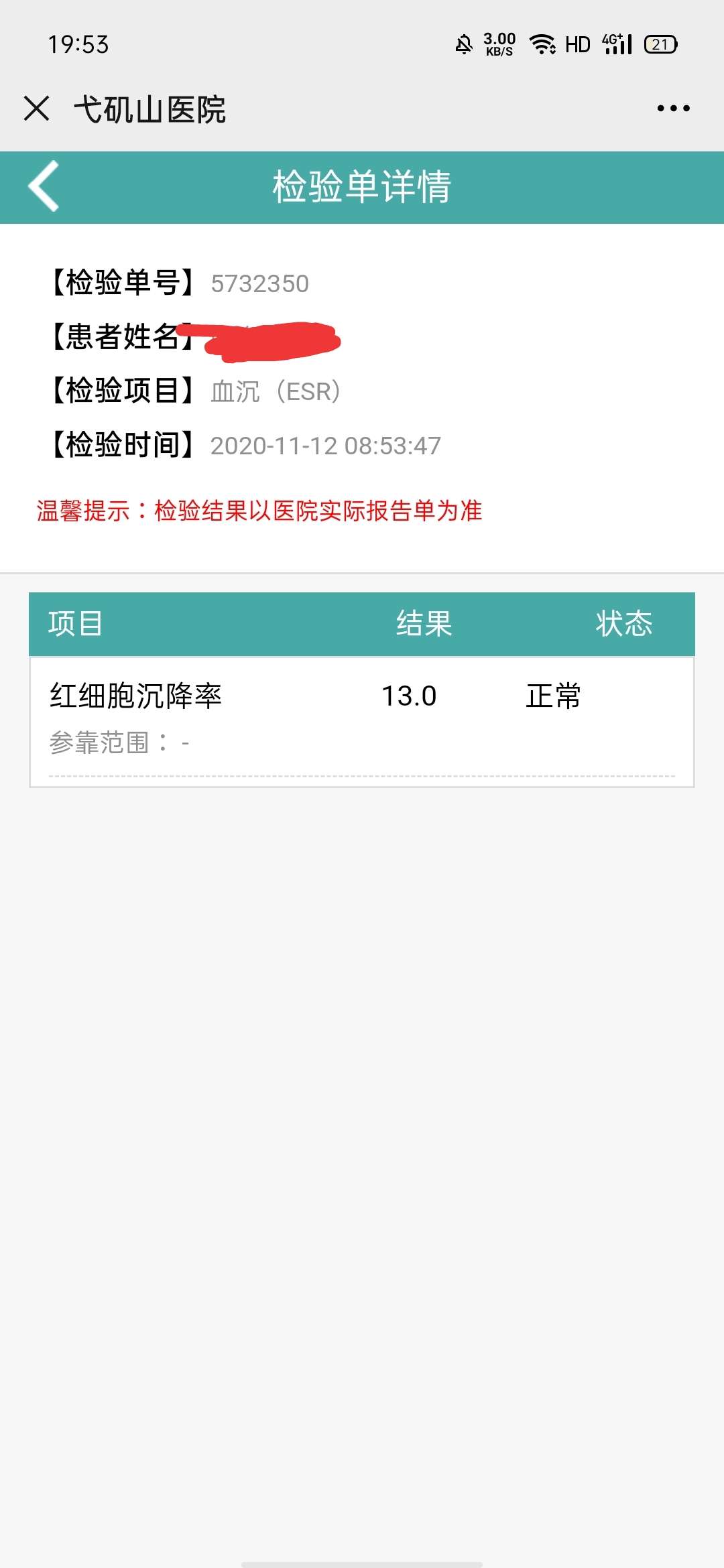Select the 正常 status label

coord(554,697)
